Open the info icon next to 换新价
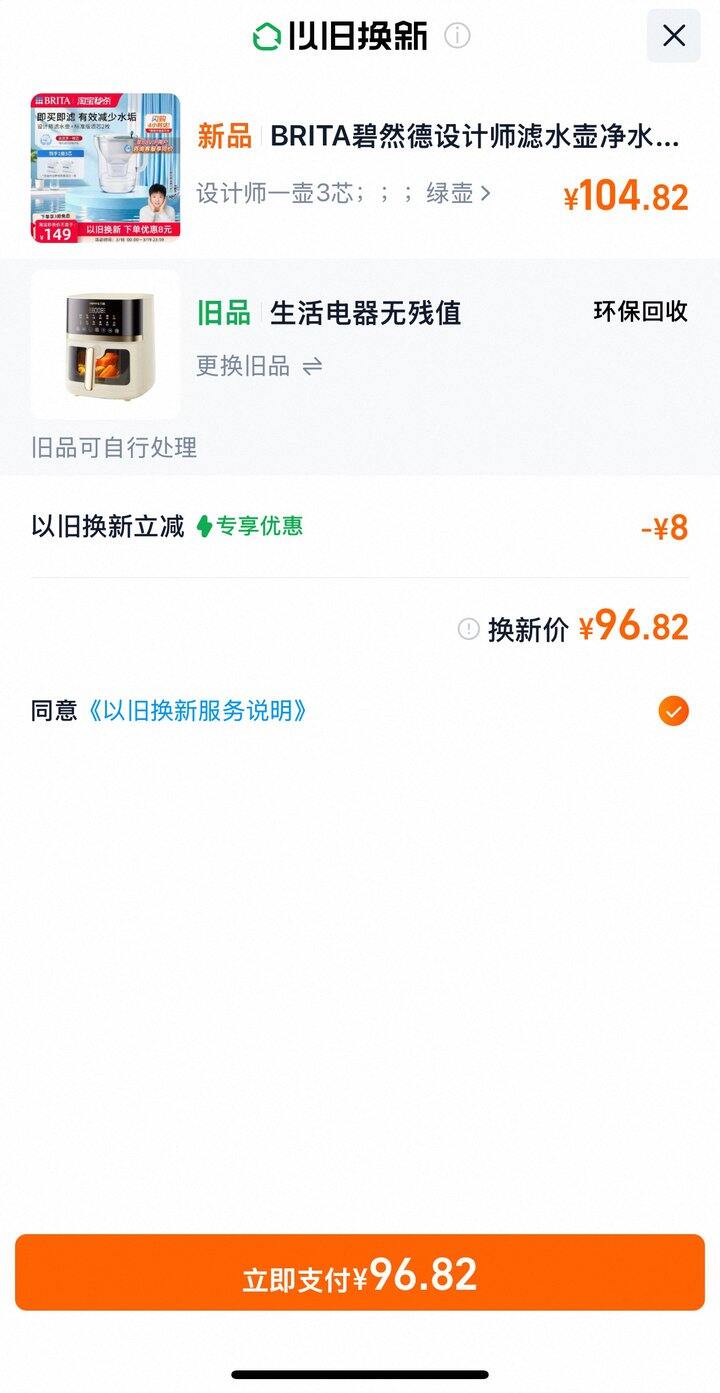The height and width of the screenshot is (1393, 720). (468, 629)
